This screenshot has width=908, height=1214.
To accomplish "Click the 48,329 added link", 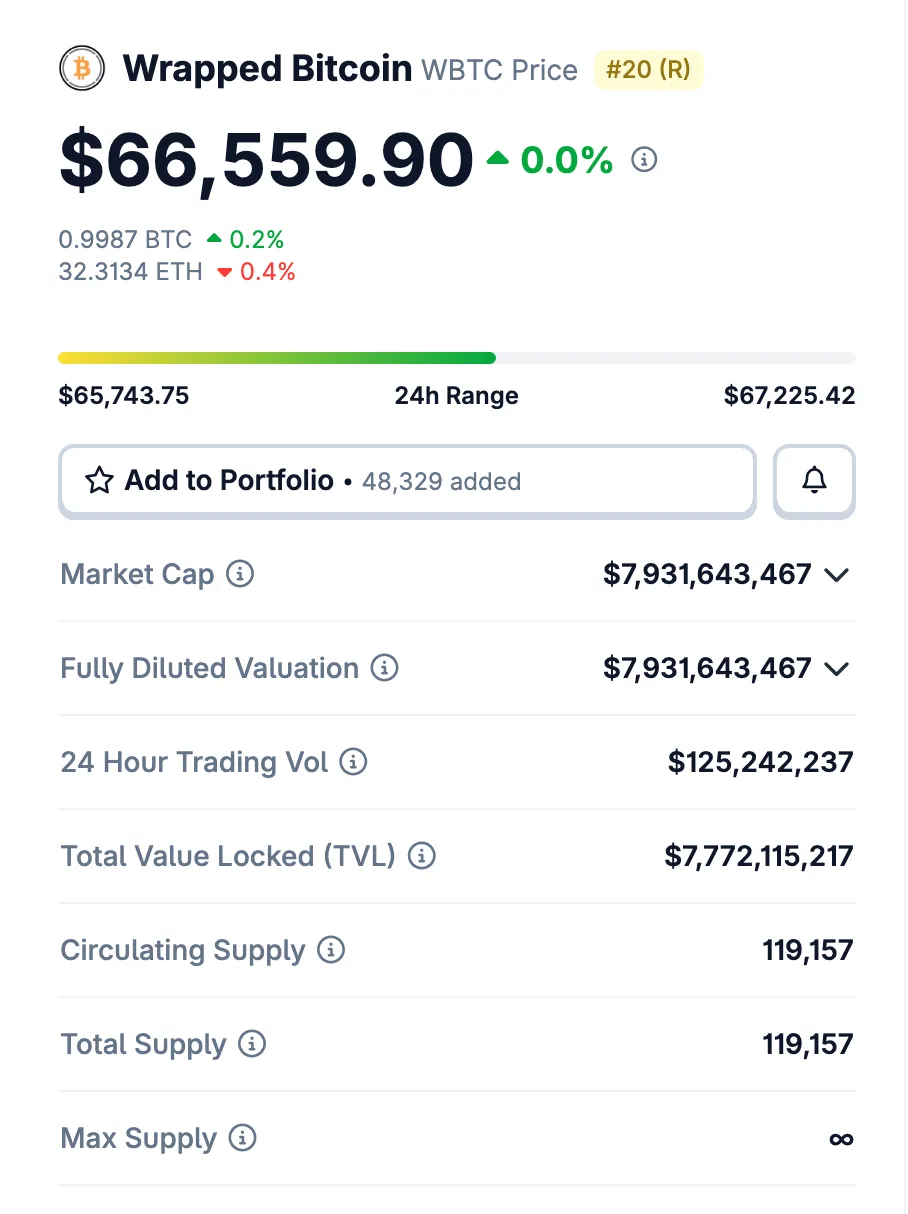I will [x=441, y=481].
